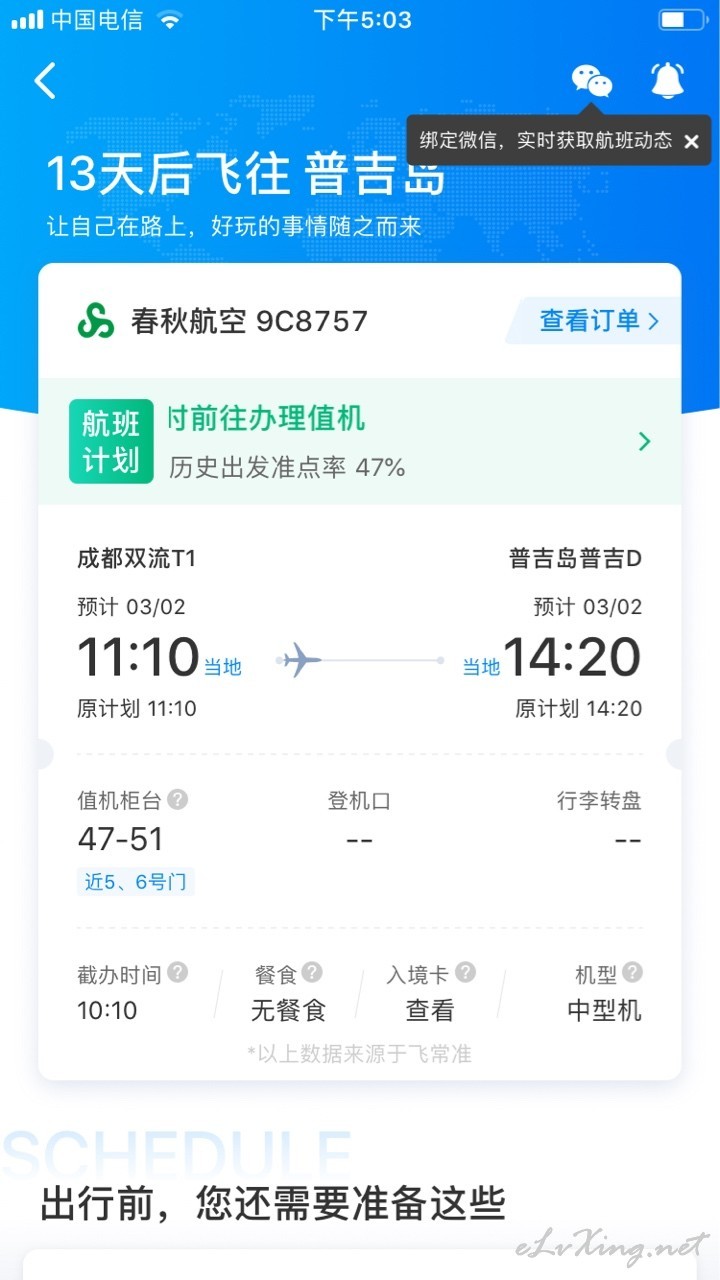
Task: Tap the help icon beside 餐食
Action: tap(312, 972)
